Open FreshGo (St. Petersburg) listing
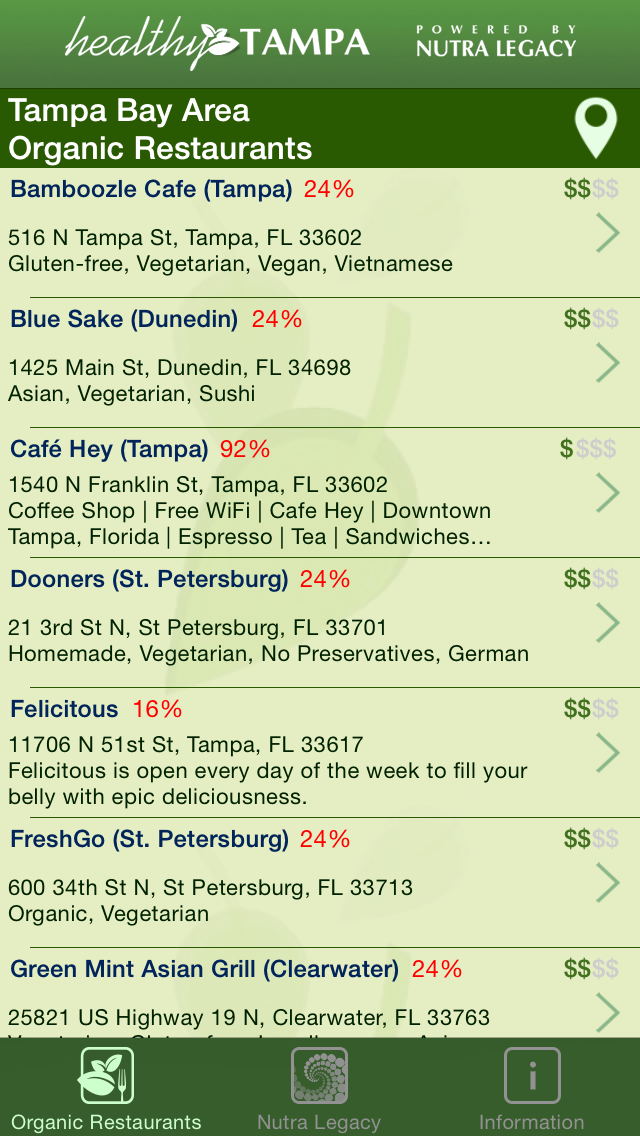The image size is (640, 1136). (320, 882)
